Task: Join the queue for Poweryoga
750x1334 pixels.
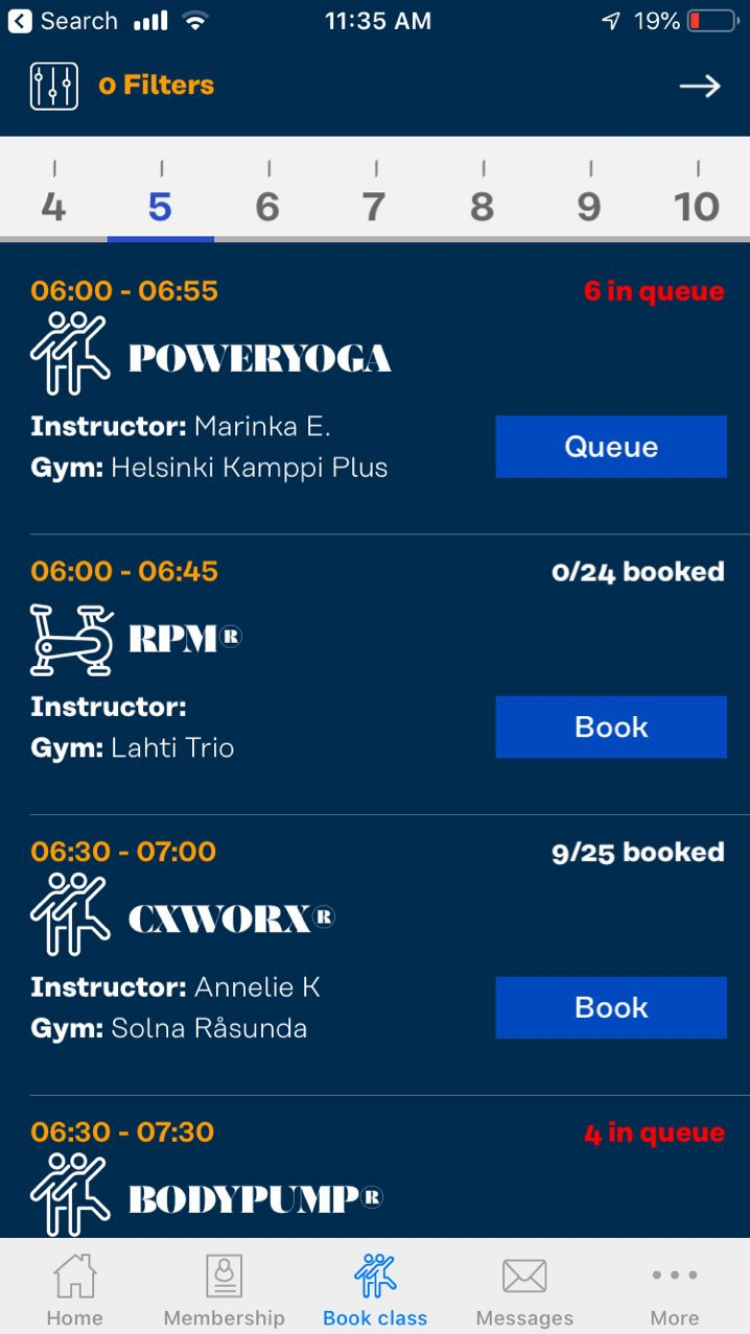Action: (x=611, y=447)
